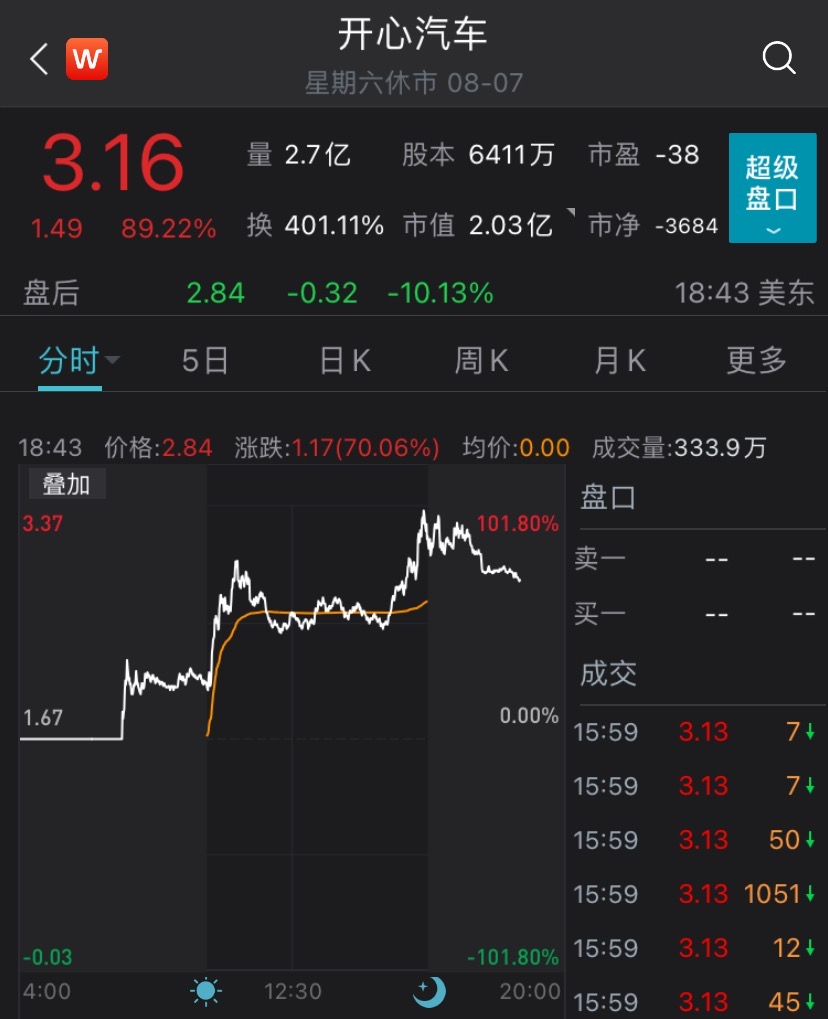Expand the 超级盘口 panel

pyautogui.click(x=772, y=188)
